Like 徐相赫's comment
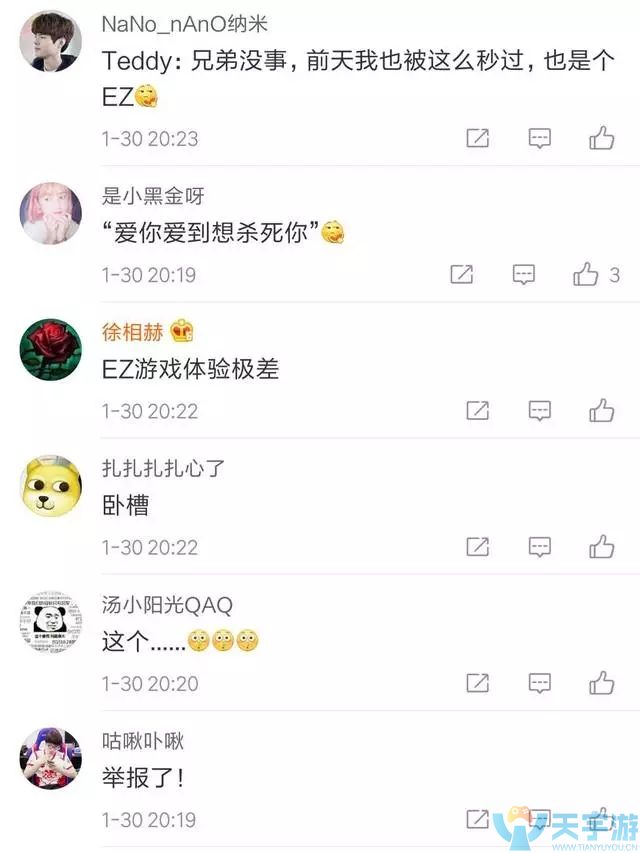 [601, 410]
